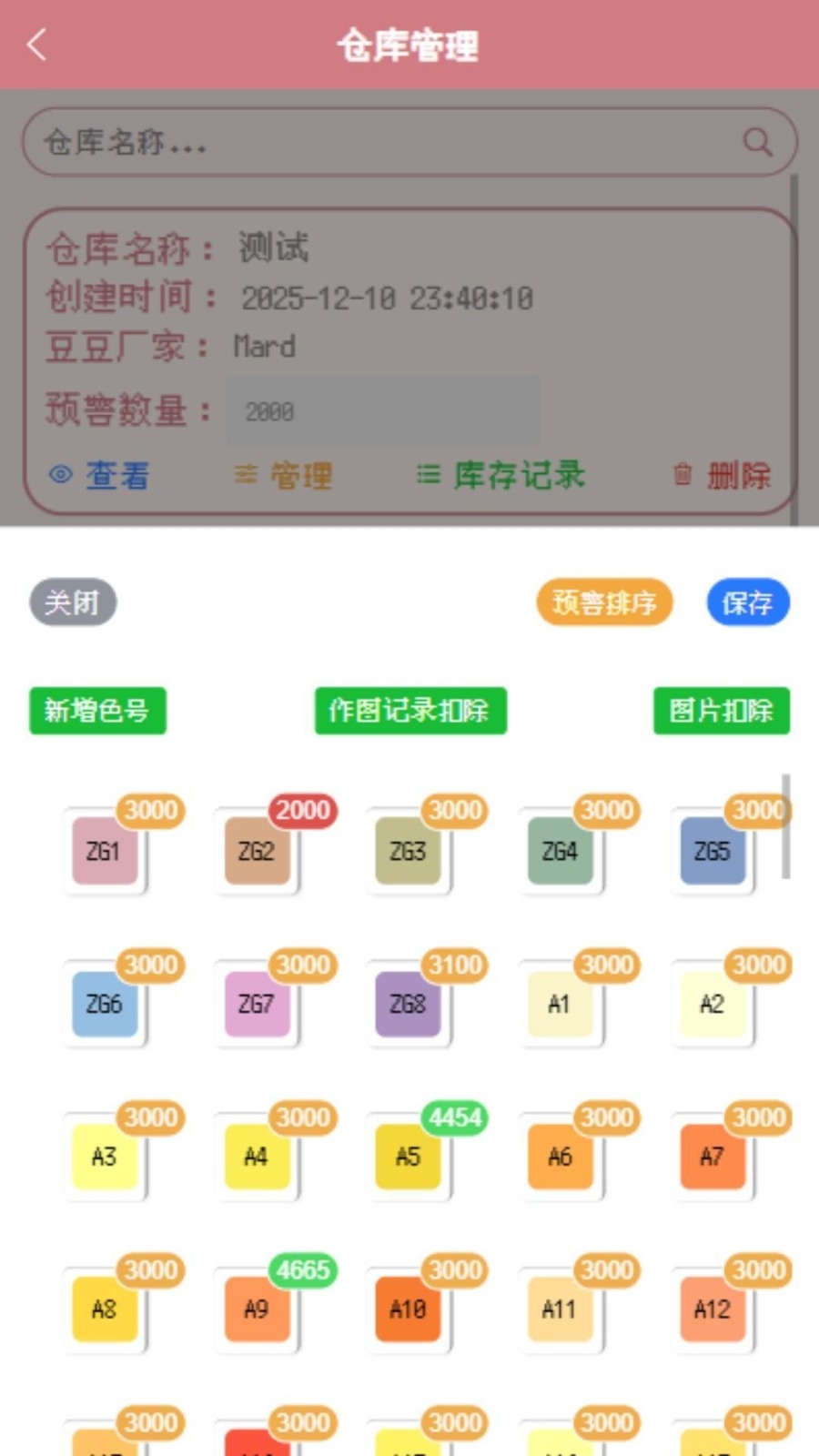Select the ZG2 swatch with 2000 stock
The image size is (819, 1456).
tap(257, 852)
